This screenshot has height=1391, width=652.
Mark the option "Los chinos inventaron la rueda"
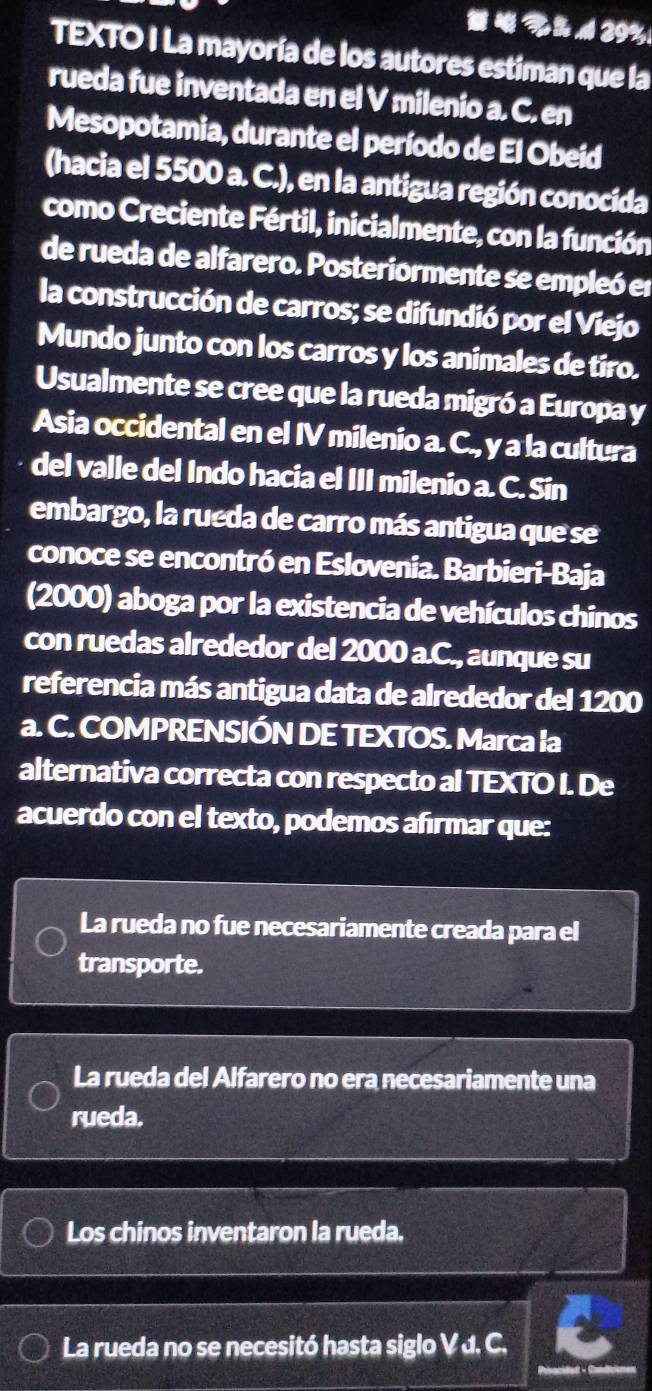click(x=45, y=1231)
